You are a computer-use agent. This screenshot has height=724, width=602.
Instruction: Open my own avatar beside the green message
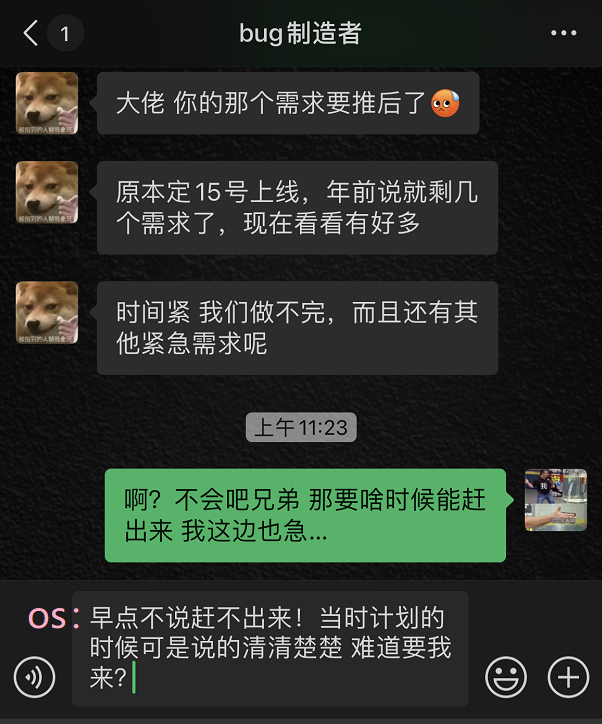tap(555, 500)
